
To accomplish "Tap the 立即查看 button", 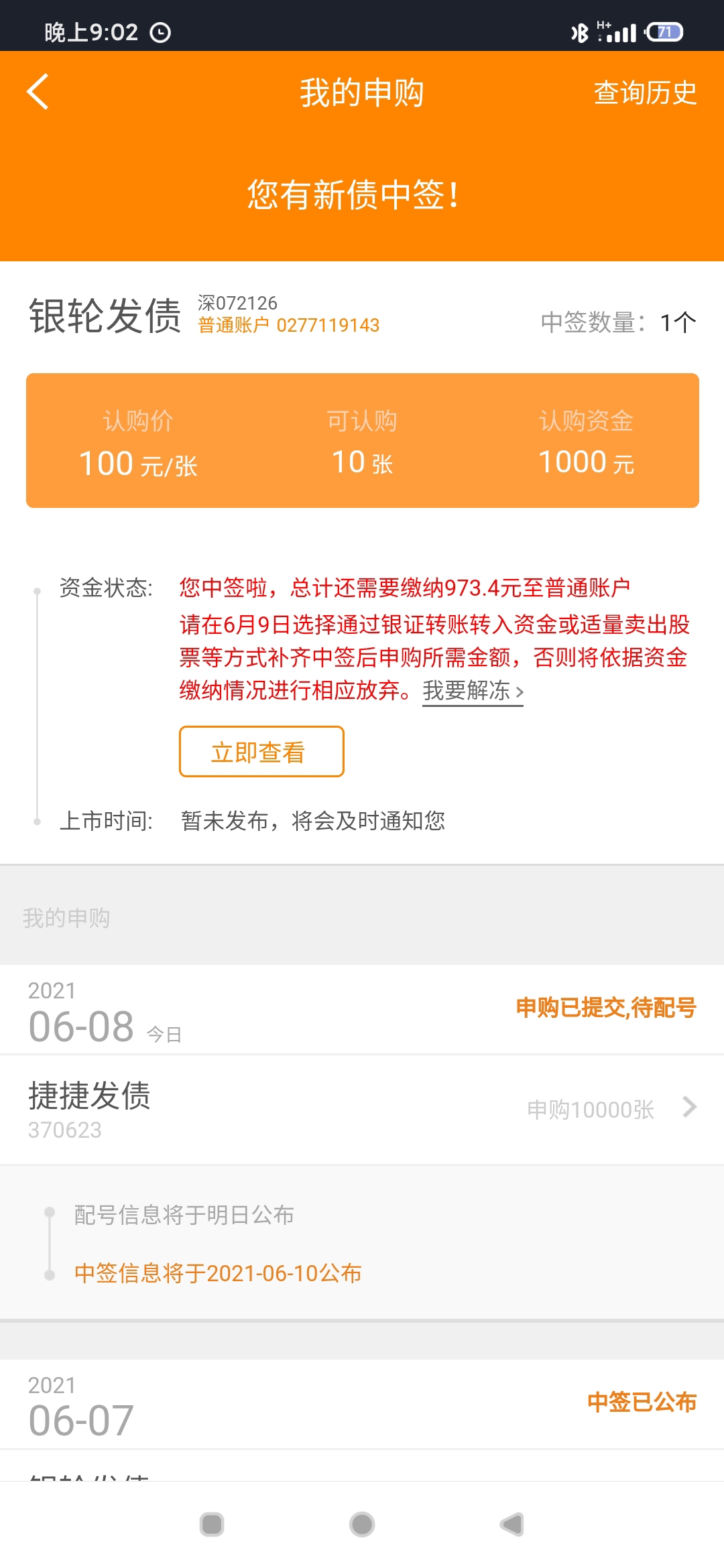I will 261,752.
